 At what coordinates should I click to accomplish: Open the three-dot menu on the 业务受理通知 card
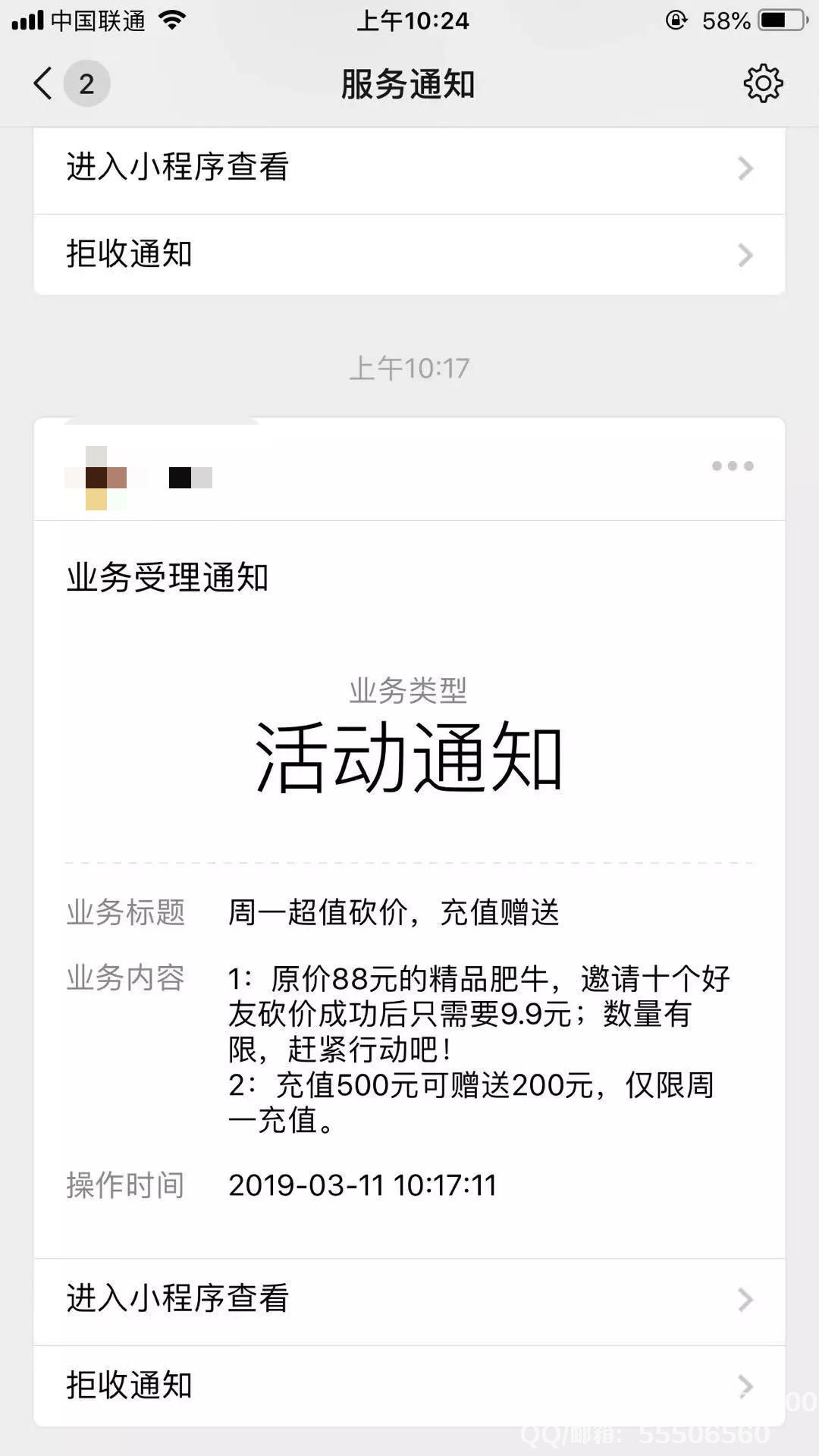coord(732,466)
